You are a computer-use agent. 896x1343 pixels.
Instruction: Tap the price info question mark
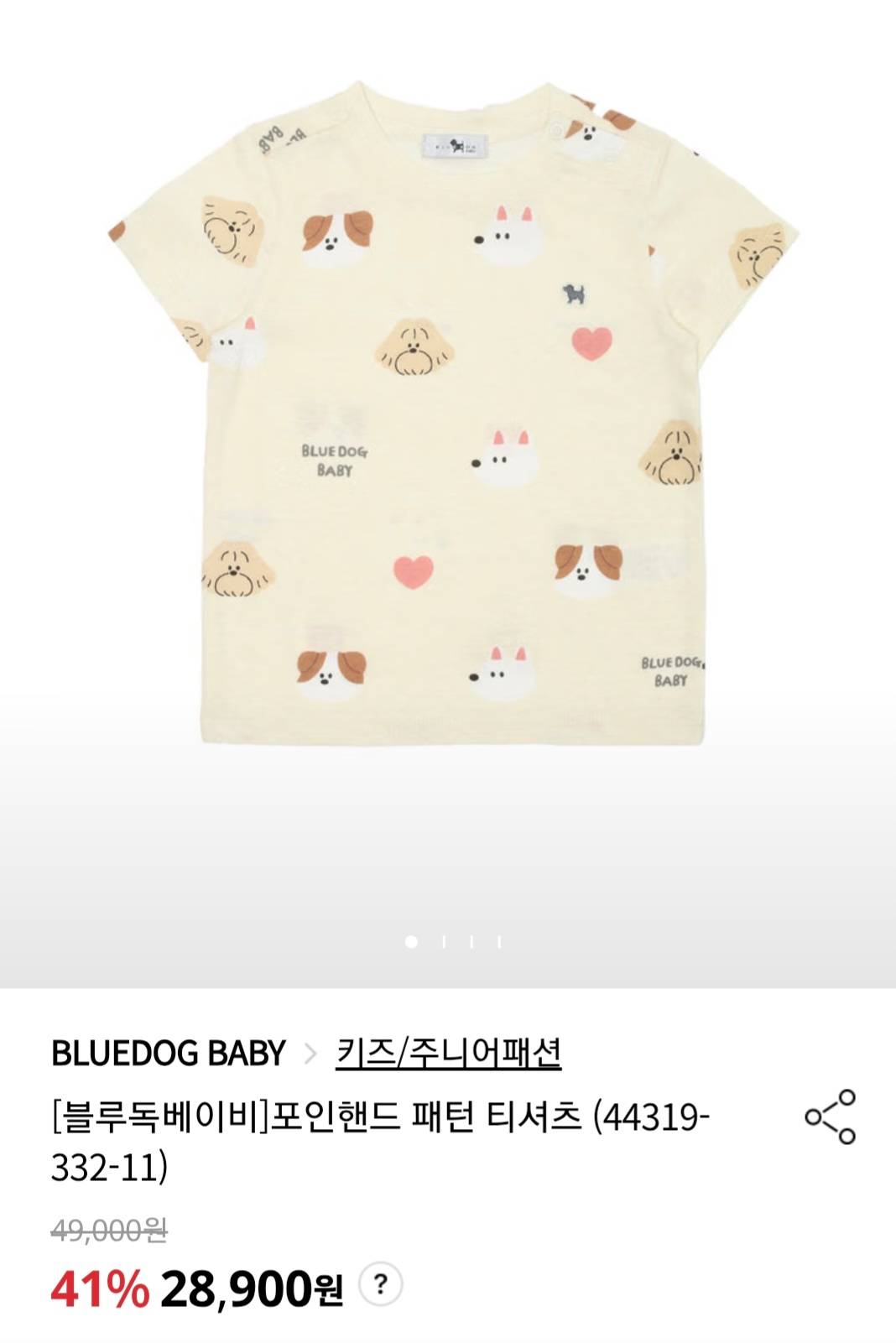tap(381, 1285)
